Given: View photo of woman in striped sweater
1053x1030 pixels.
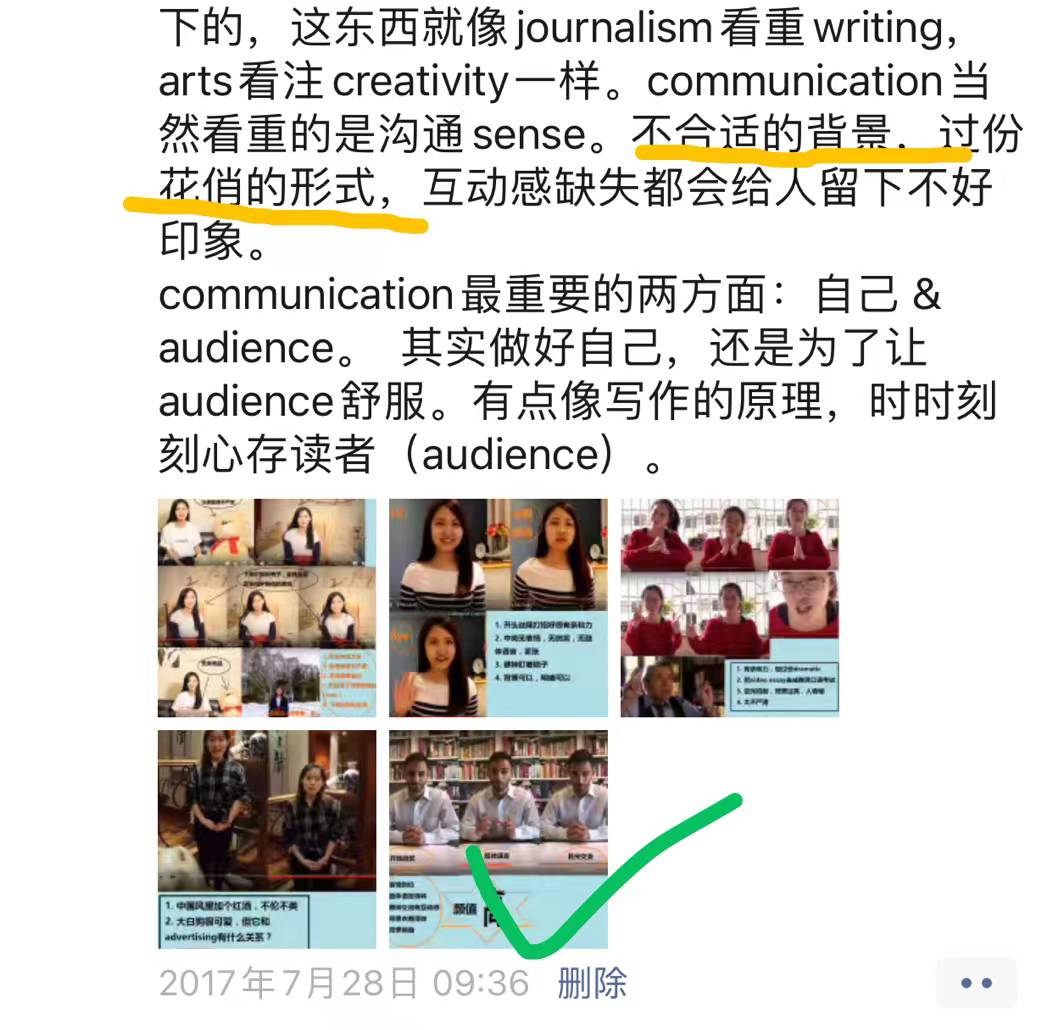Looking at the screenshot, I should tap(498, 608).
